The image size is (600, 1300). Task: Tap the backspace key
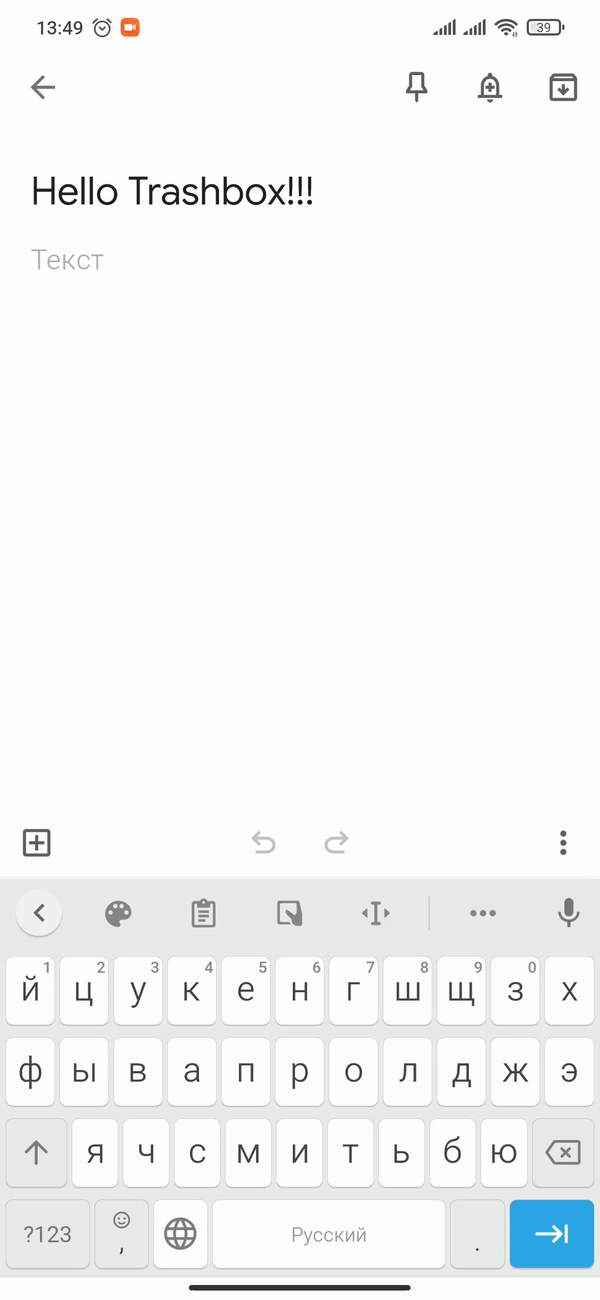(563, 1153)
